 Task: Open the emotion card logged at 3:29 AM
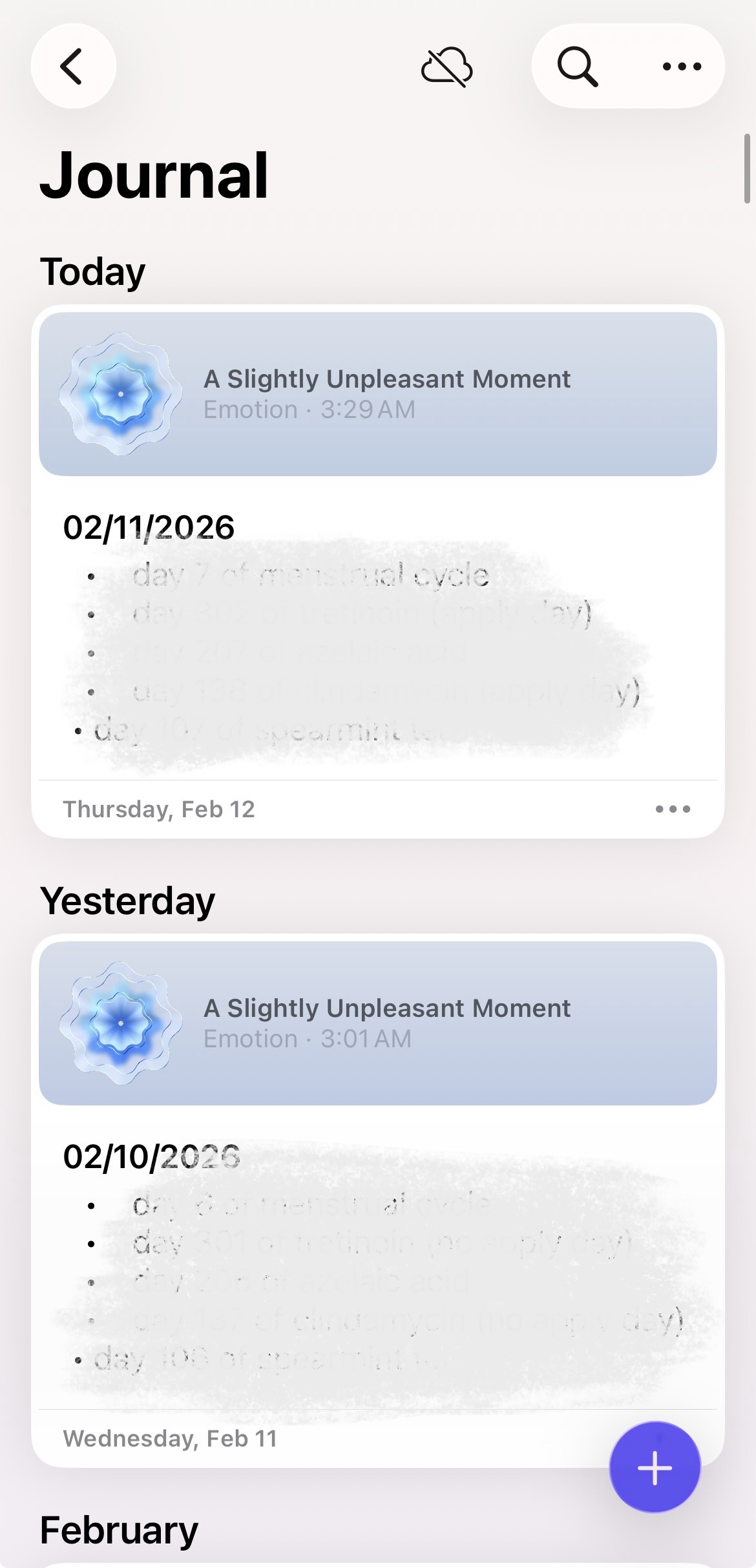pos(377,394)
